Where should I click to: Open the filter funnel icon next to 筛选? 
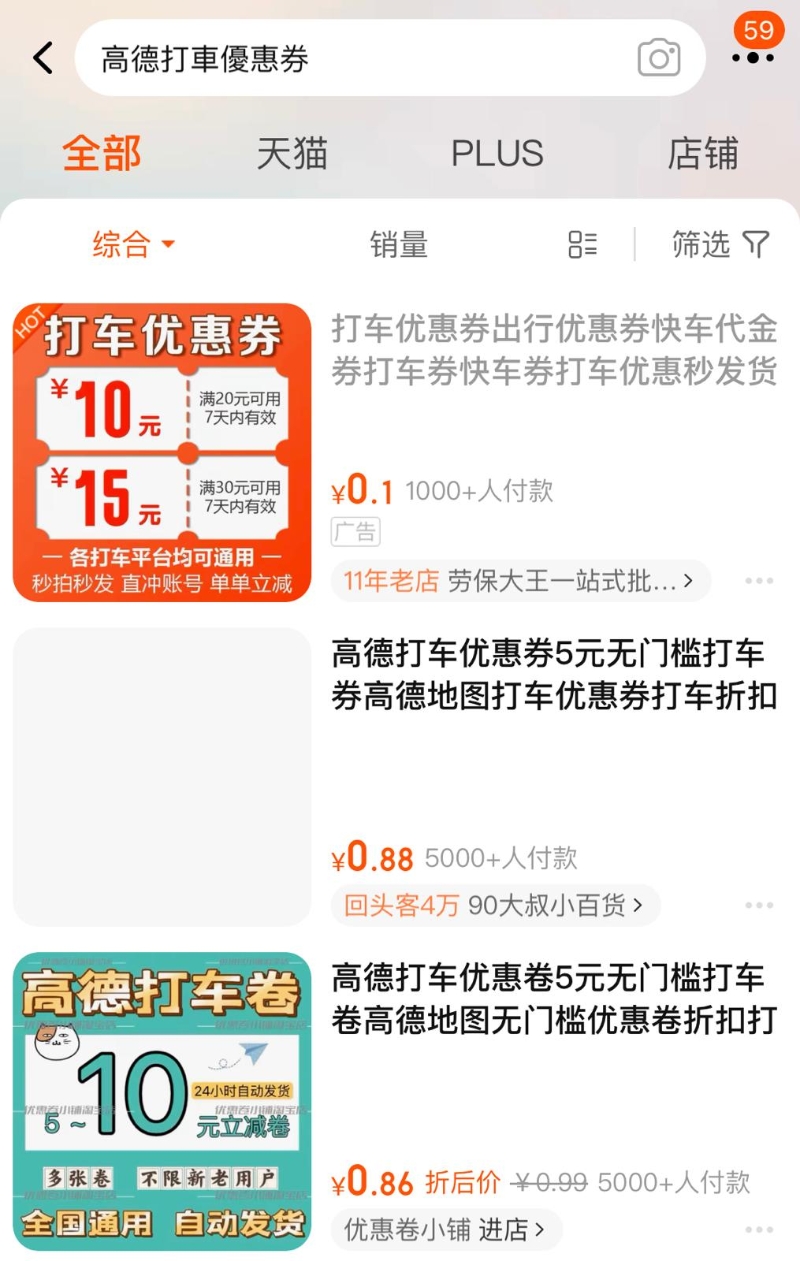[x=756, y=244]
